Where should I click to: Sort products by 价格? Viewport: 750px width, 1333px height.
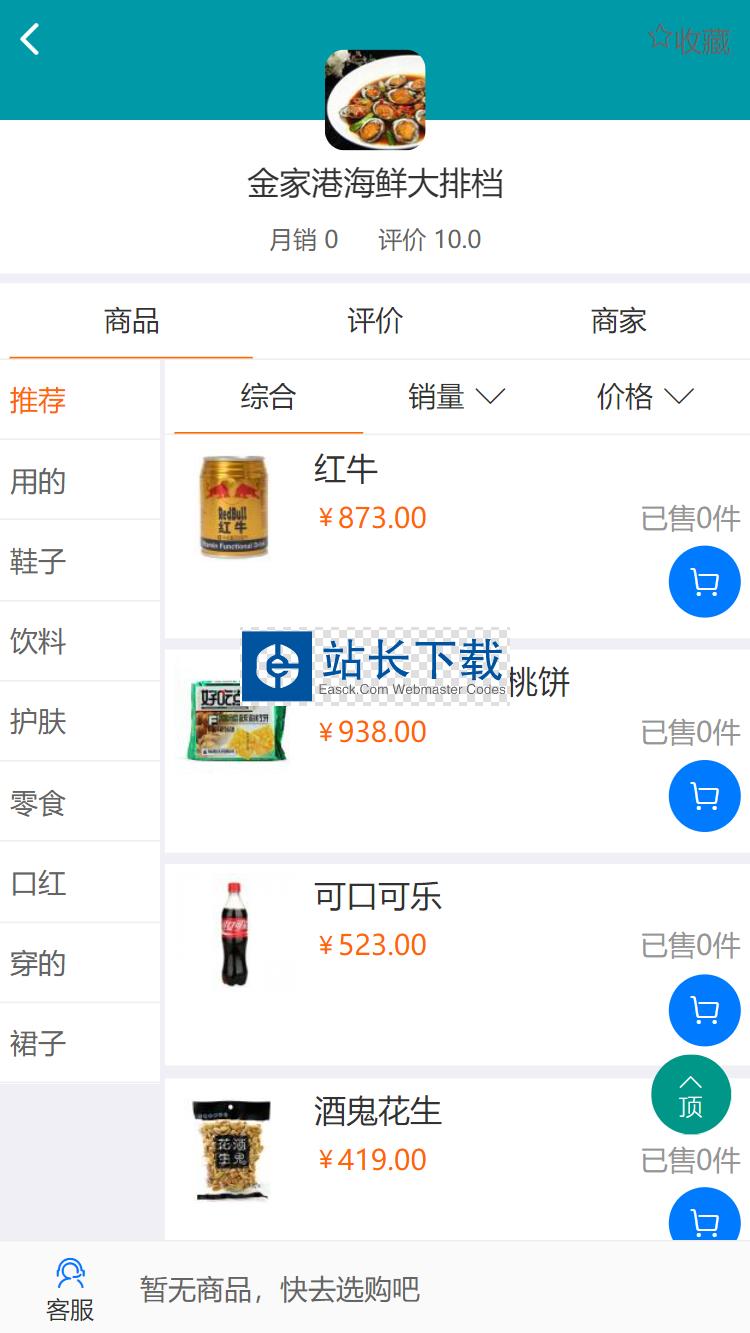[x=644, y=397]
